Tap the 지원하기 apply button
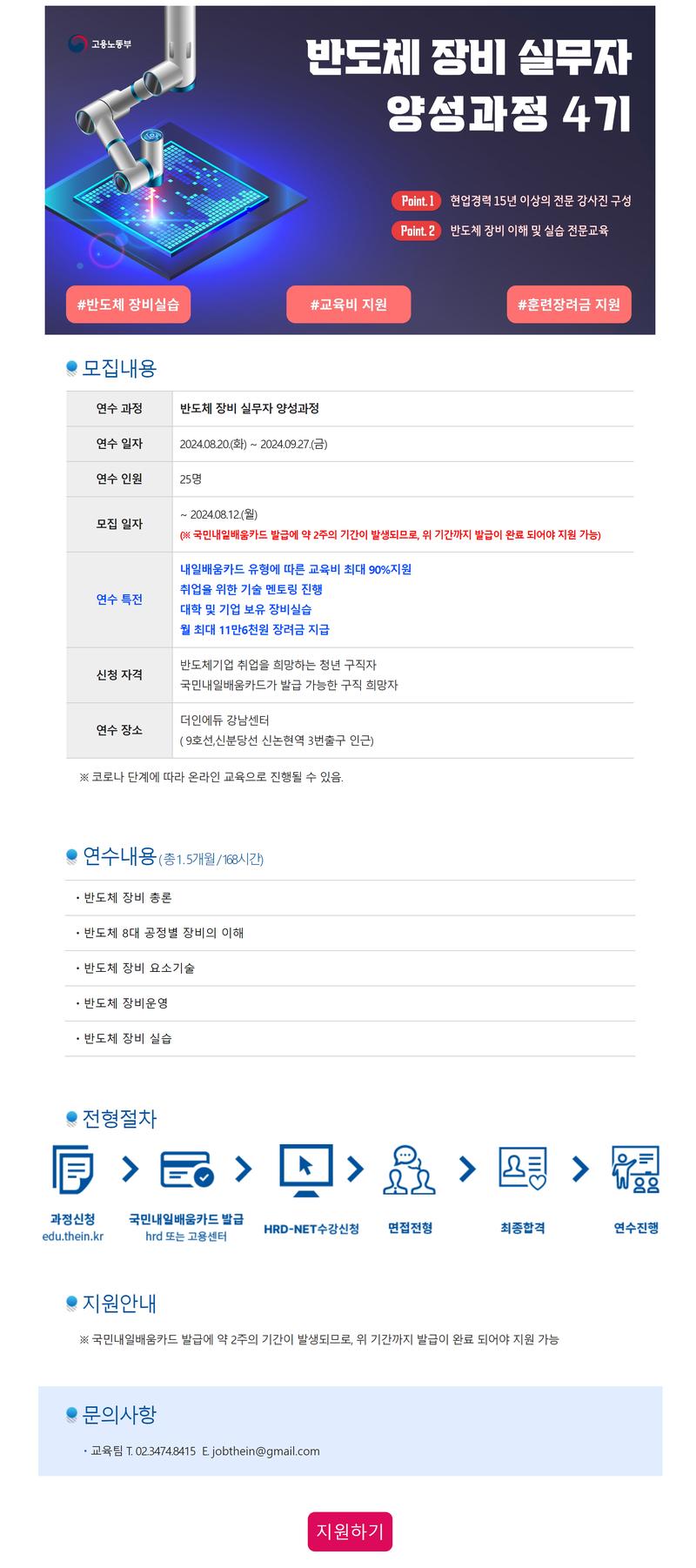The height and width of the screenshot is (1568, 696). 350,1531
